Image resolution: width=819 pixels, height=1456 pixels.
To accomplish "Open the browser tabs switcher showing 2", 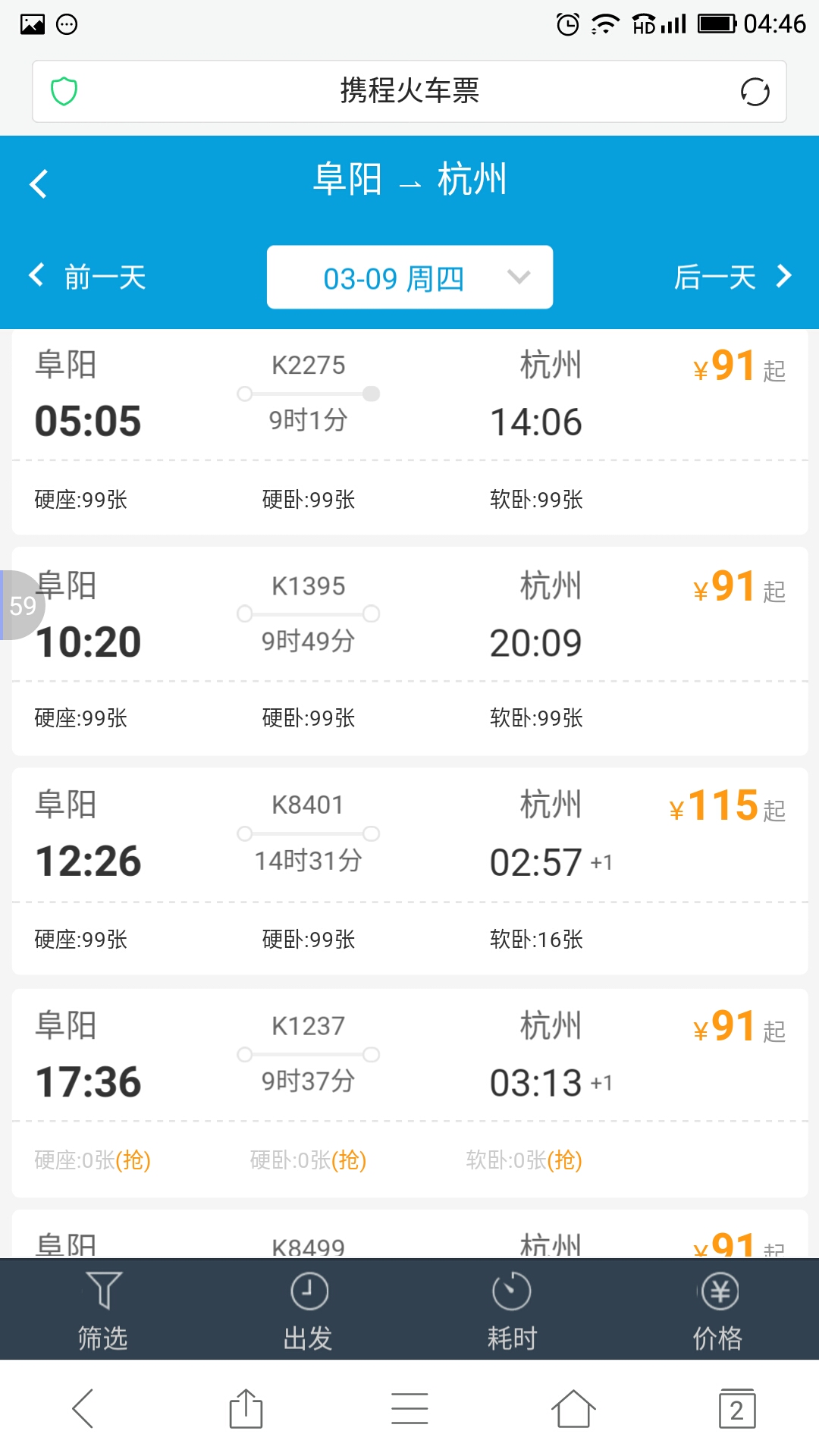I will click(737, 1409).
